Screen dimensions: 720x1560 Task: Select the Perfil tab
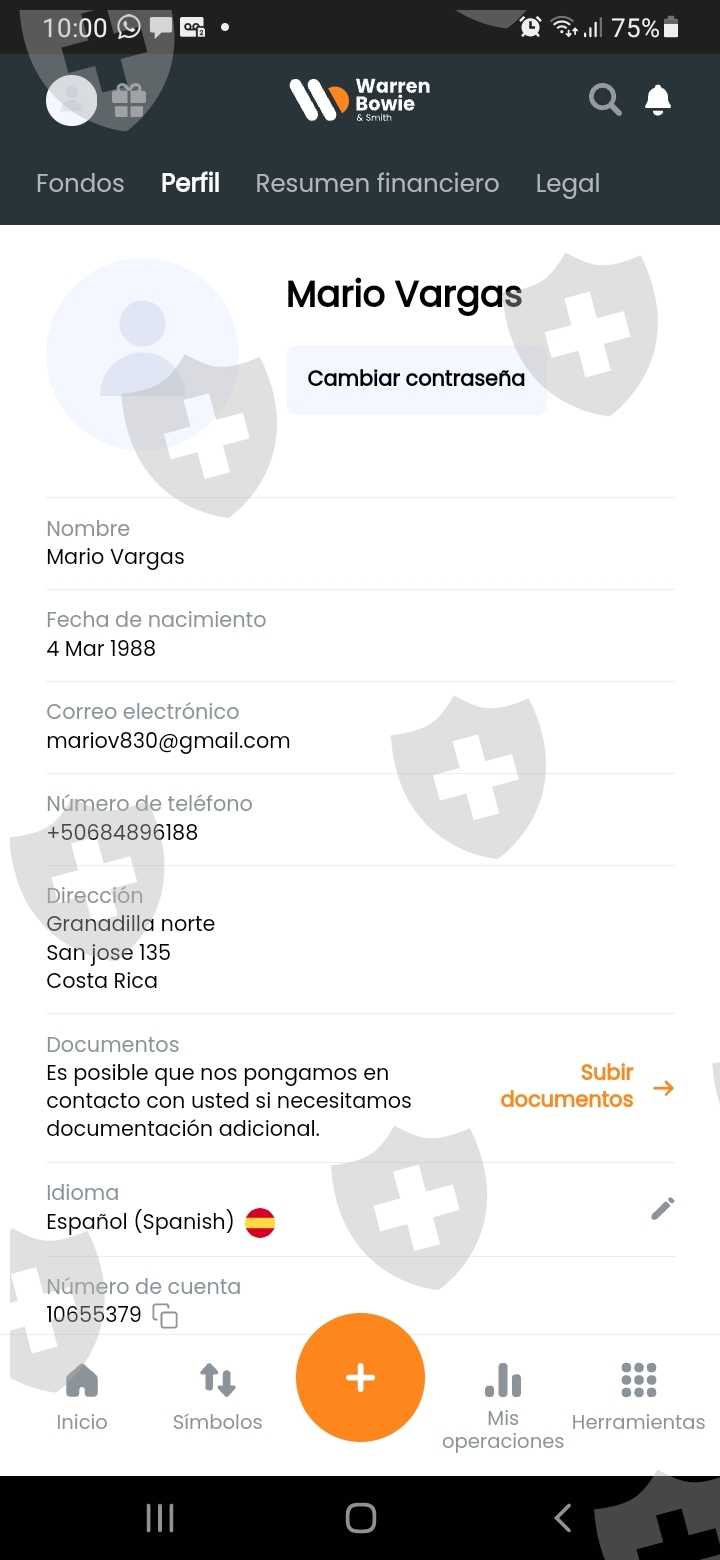pyautogui.click(x=190, y=183)
